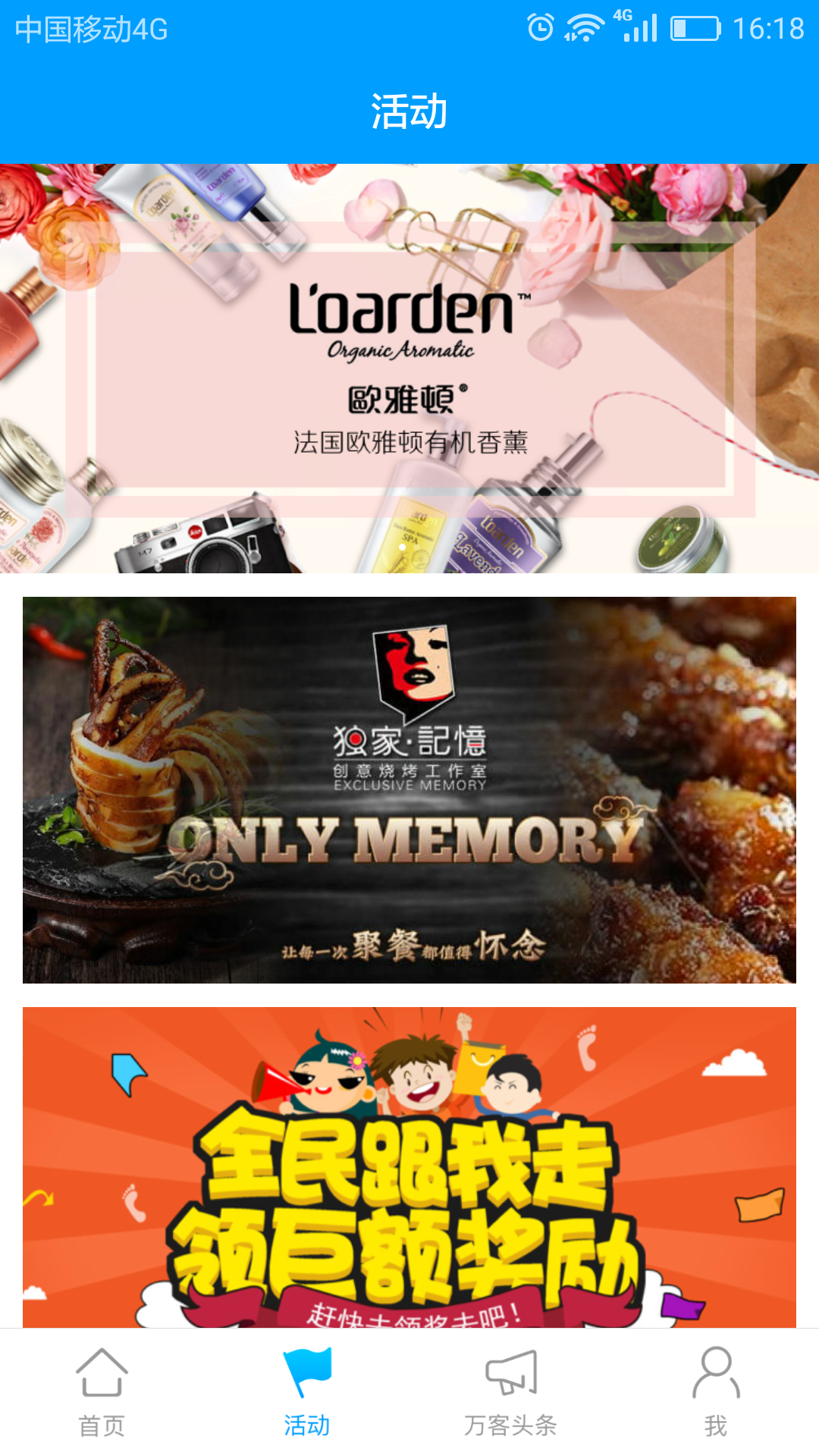The height and width of the screenshot is (1456, 819).
Task: Go to the 万客头条 tab
Action: tap(510, 1392)
